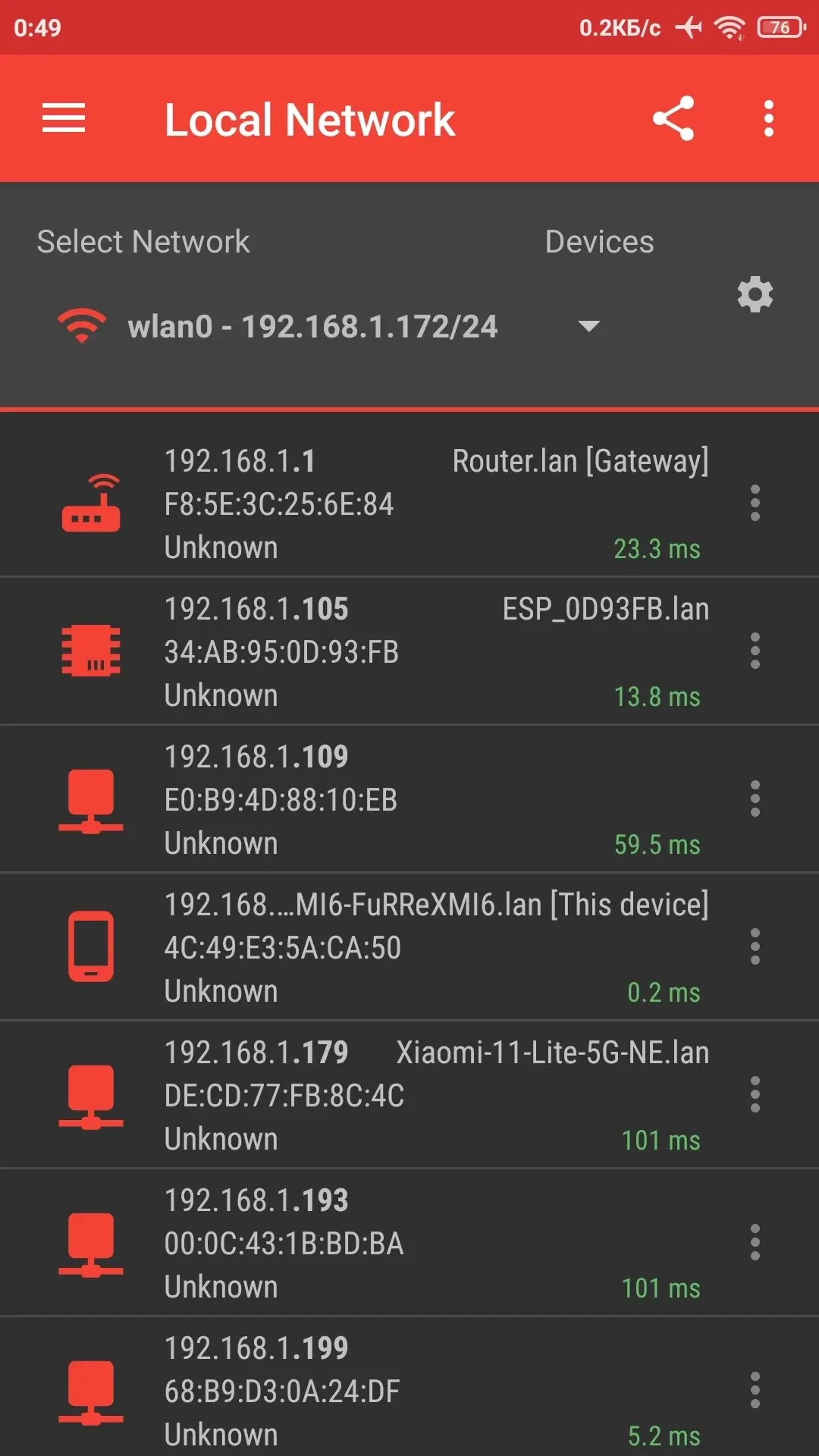
Task: Open options for MI6-FuRReXMI6.lan device
Action: [x=755, y=946]
